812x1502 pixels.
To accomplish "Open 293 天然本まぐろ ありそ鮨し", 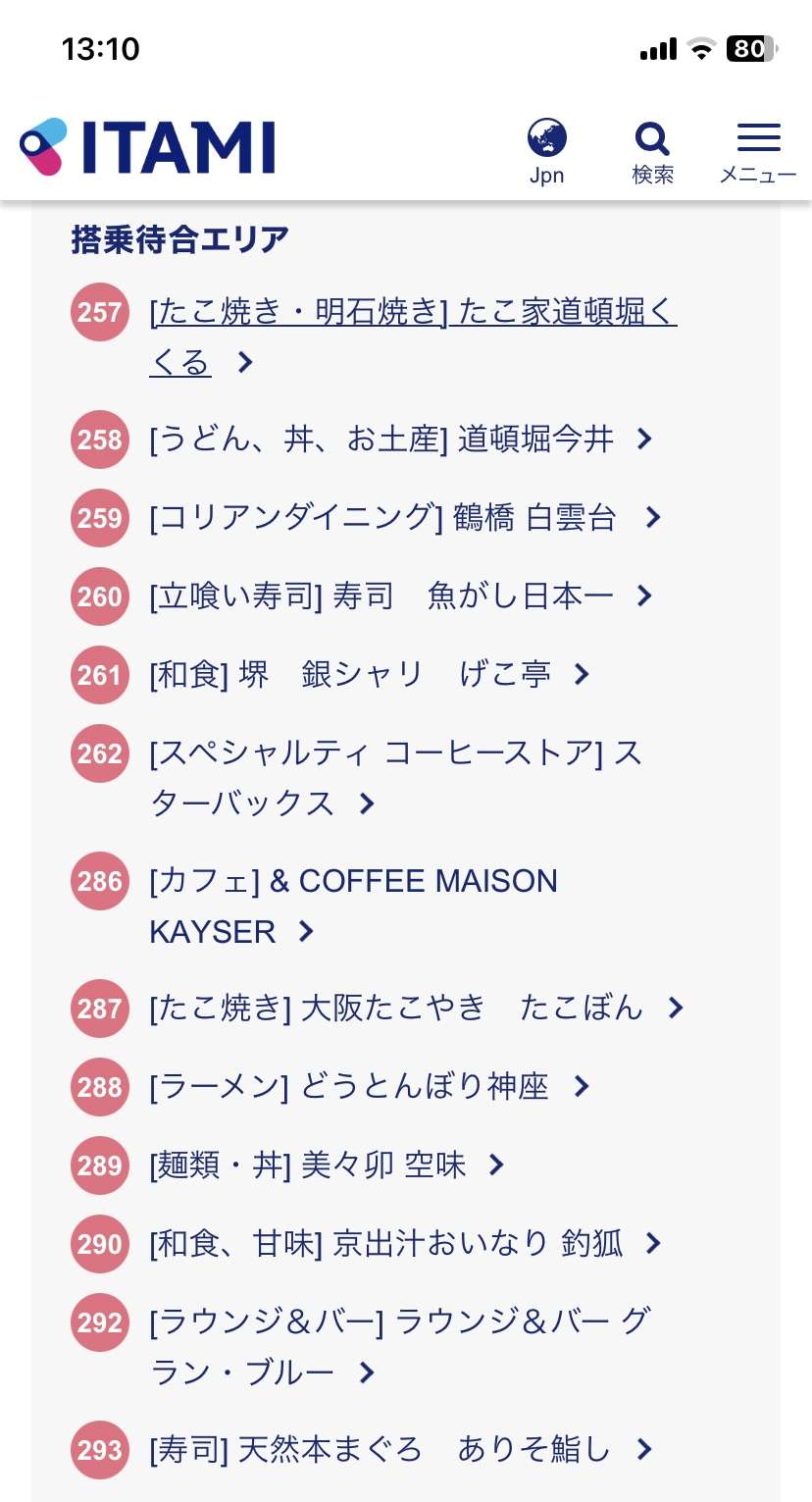I will pos(400,1450).
